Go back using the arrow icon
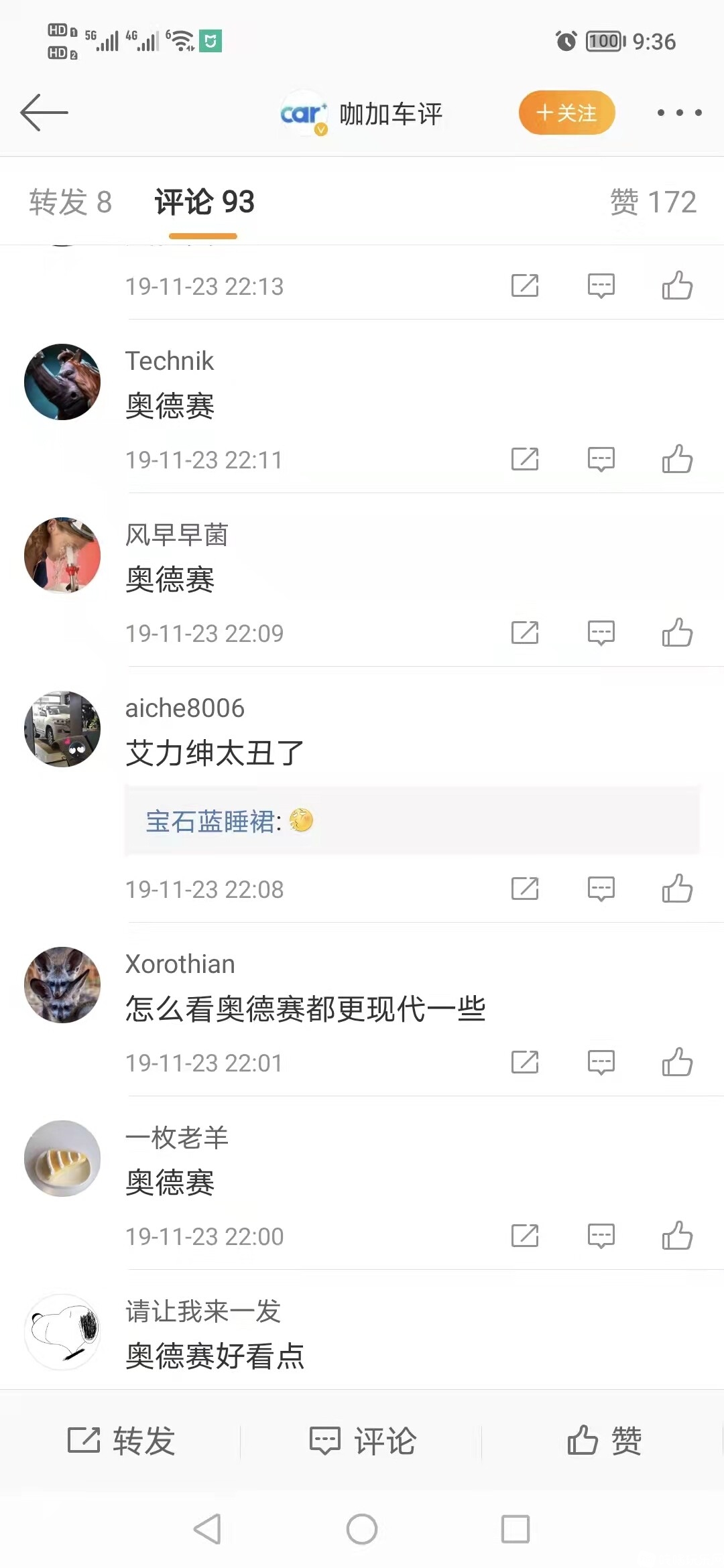The width and height of the screenshot is (724, 1568). (x=44, y=112)
